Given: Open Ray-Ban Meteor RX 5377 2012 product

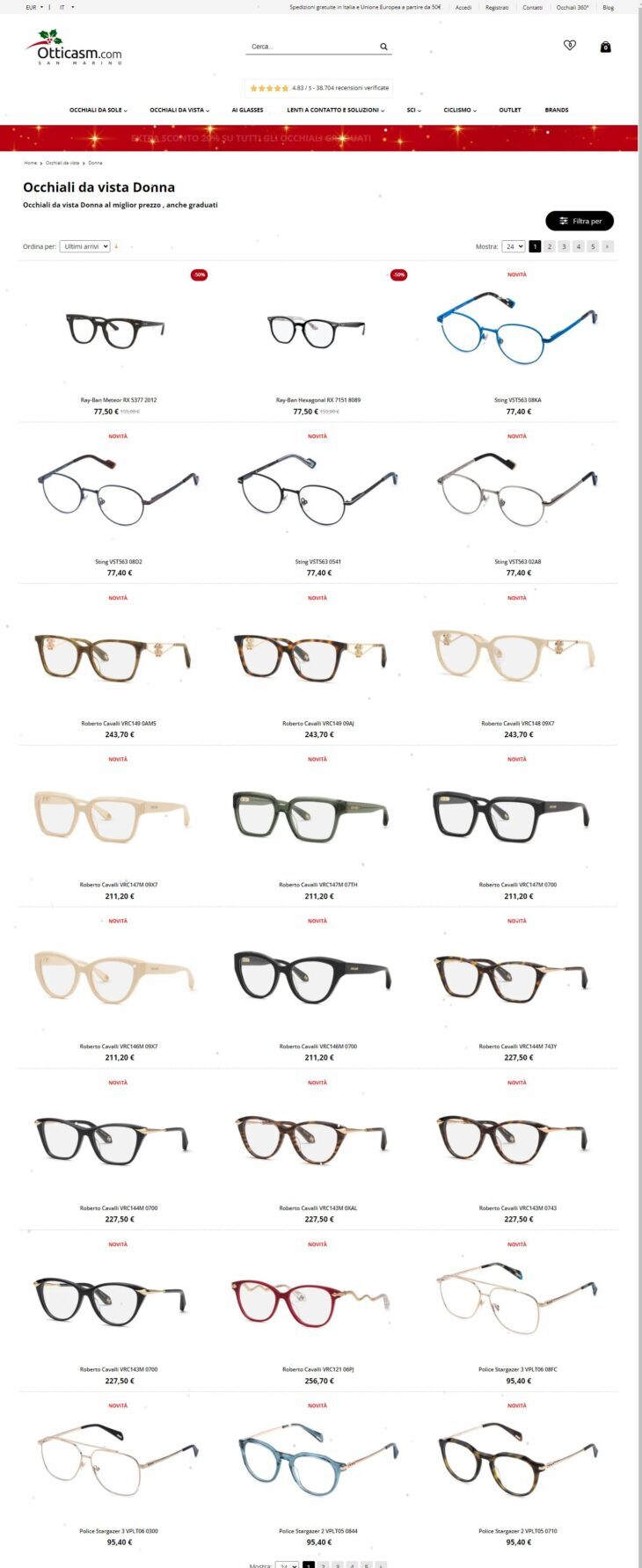Looking at the screenshot, I should (118, 332).
